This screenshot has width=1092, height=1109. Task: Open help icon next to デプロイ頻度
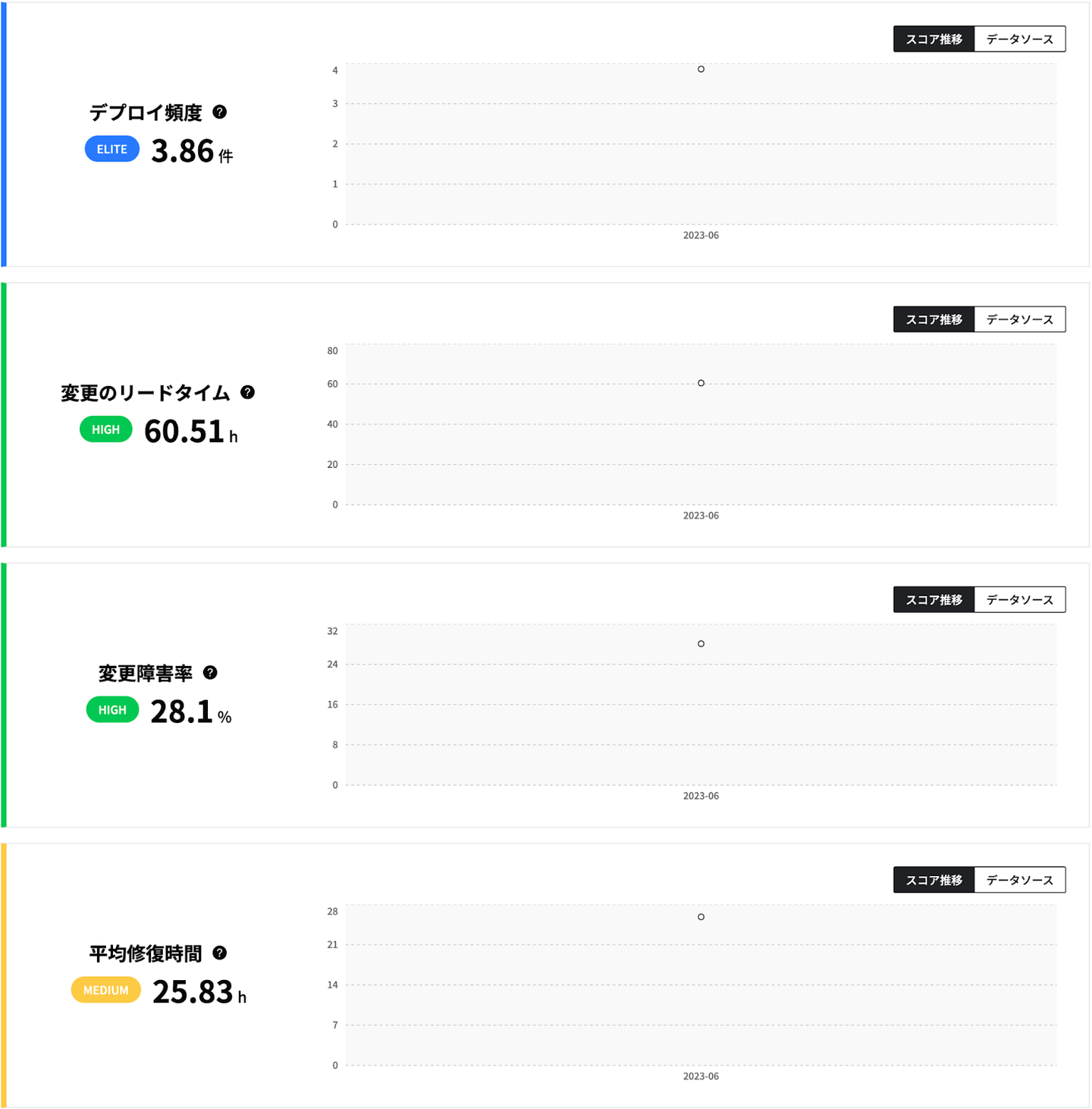(x=220, y=112)
